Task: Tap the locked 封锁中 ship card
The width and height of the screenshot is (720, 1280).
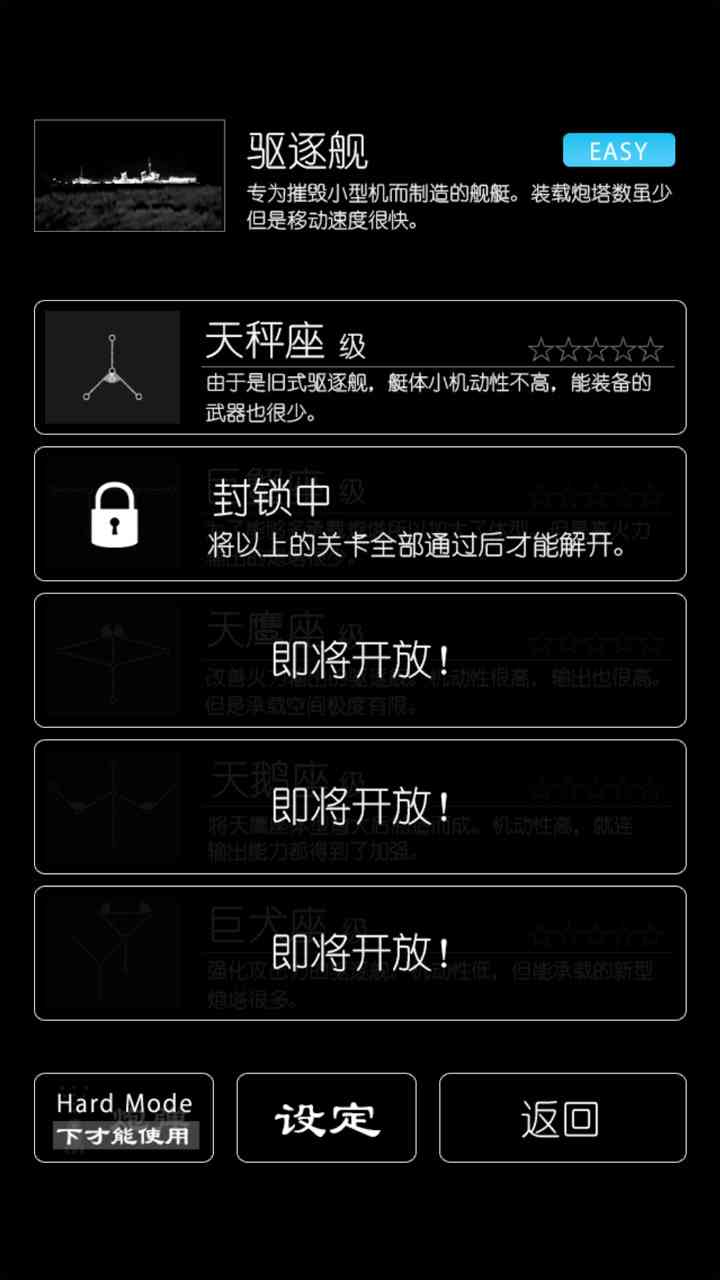Action: tap(360, 513)
